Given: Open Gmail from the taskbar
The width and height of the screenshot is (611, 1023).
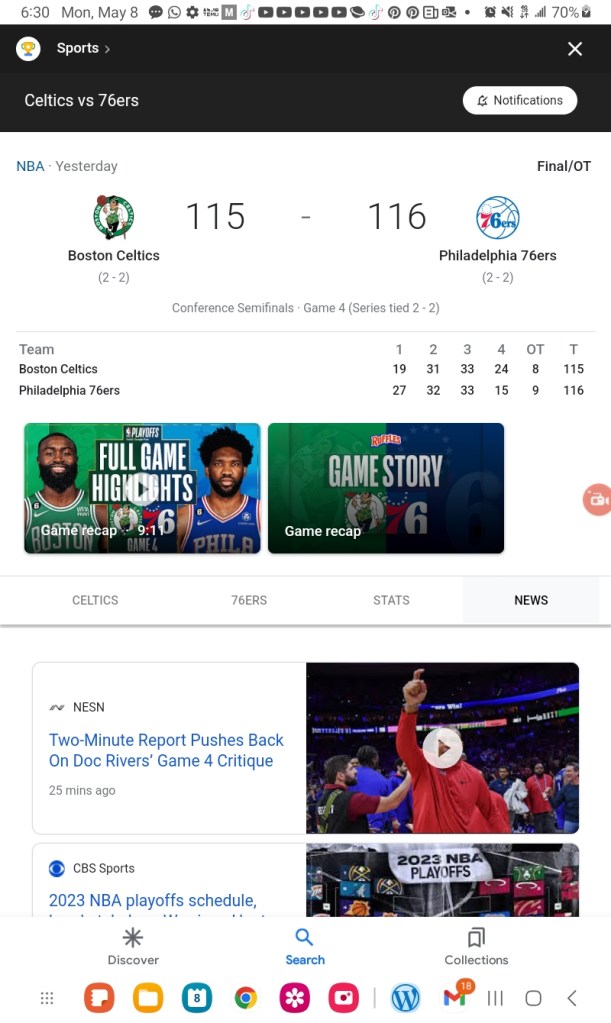Looking at the screenshot, I should coord(455,997).
